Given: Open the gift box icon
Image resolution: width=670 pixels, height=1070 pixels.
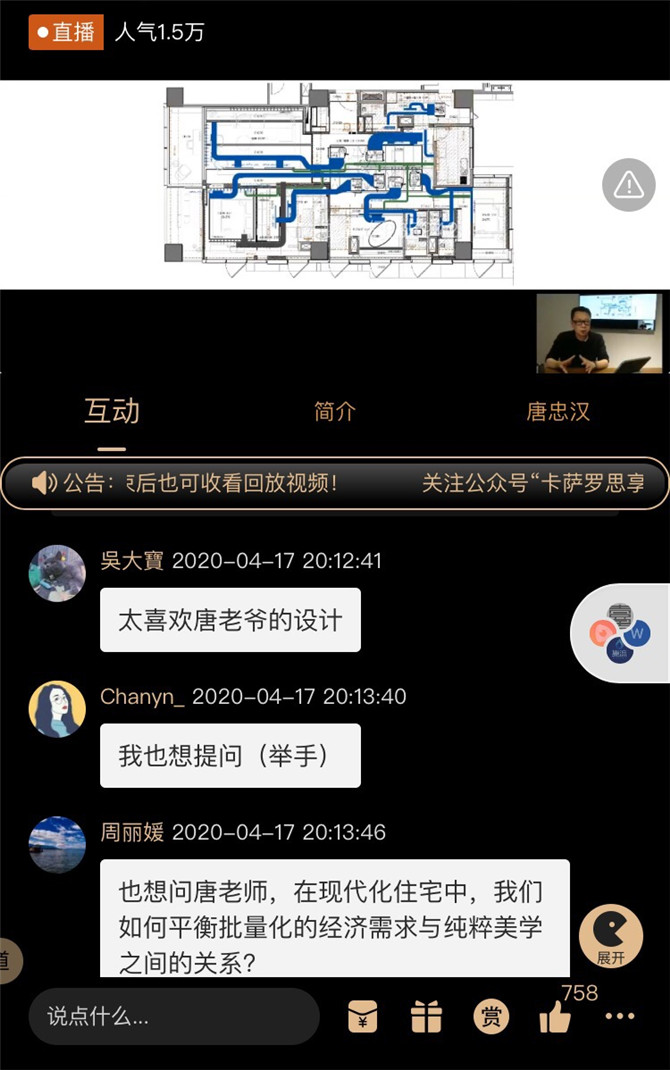Looking at the screenshot, I should tap(427, 1017).
